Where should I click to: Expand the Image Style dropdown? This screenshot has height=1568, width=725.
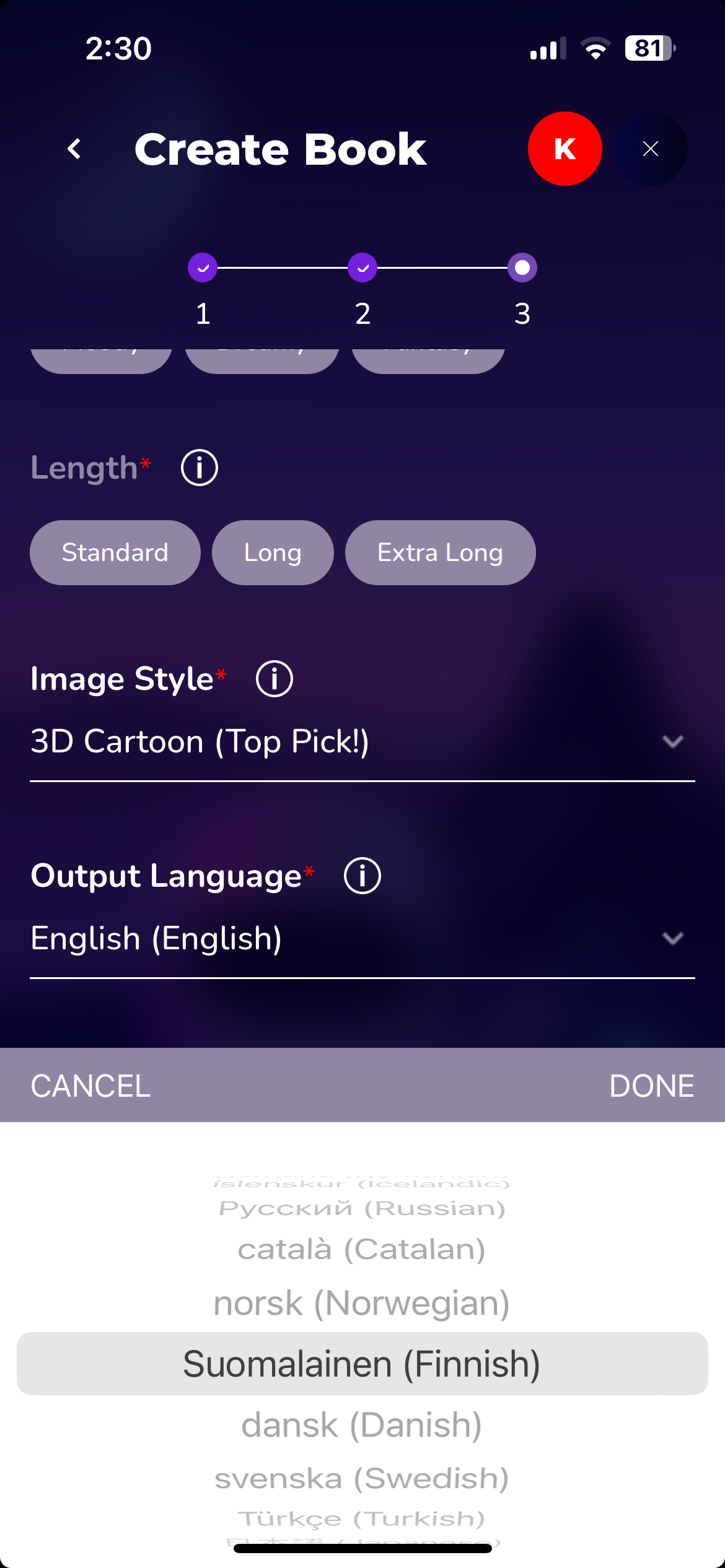(x=672, y=741)
